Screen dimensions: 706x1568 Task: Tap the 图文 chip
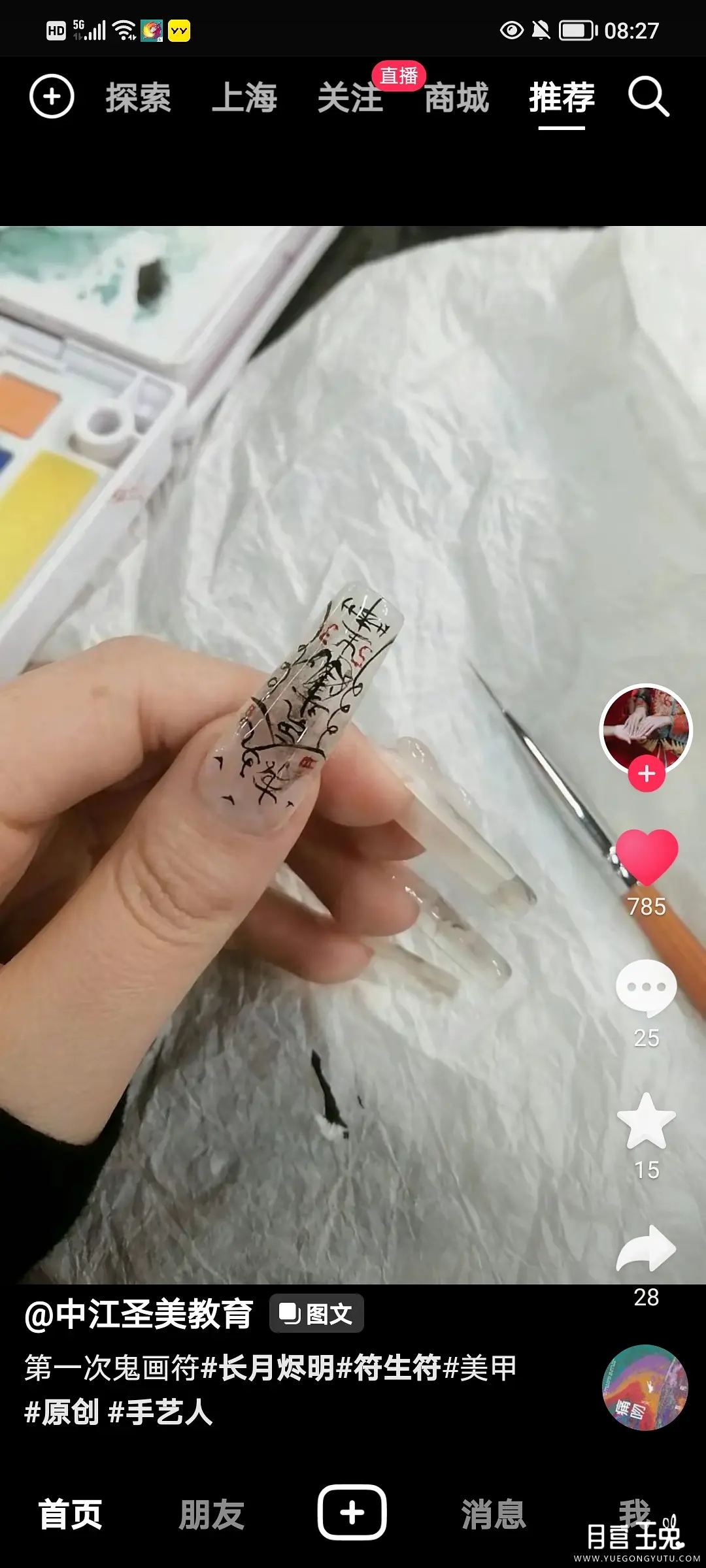coord(317,1313)
